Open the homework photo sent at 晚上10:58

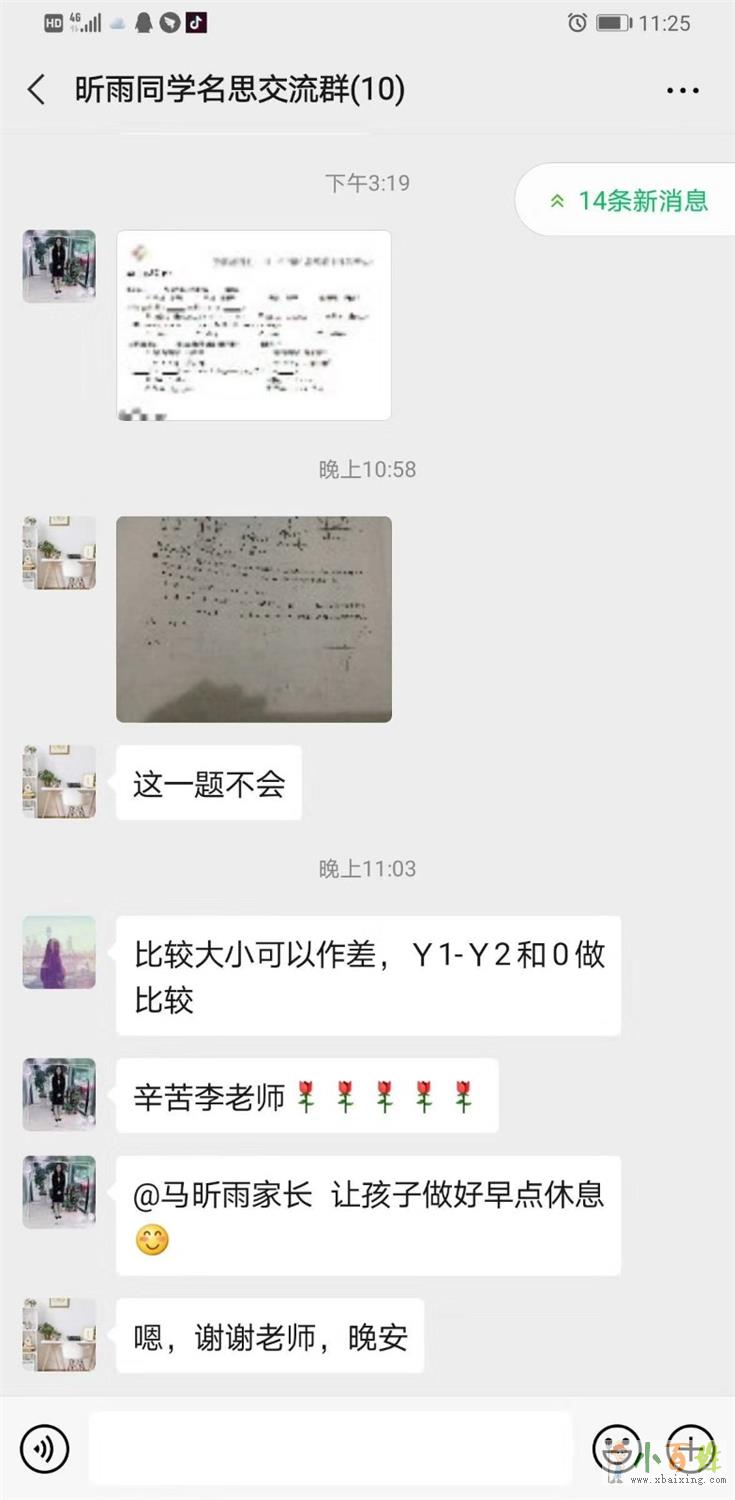tap(253, 619)
